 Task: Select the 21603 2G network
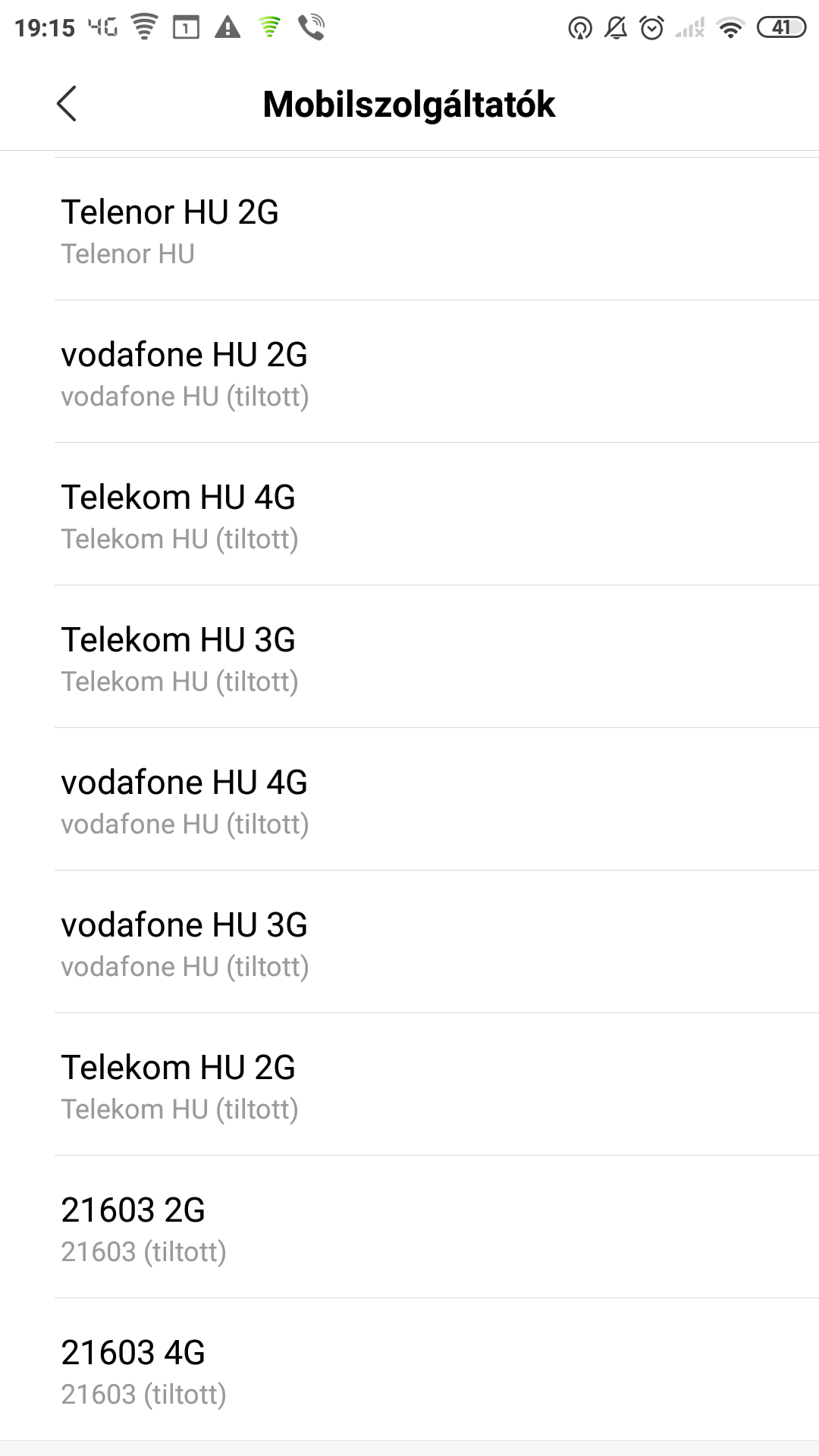[409, 1227]
